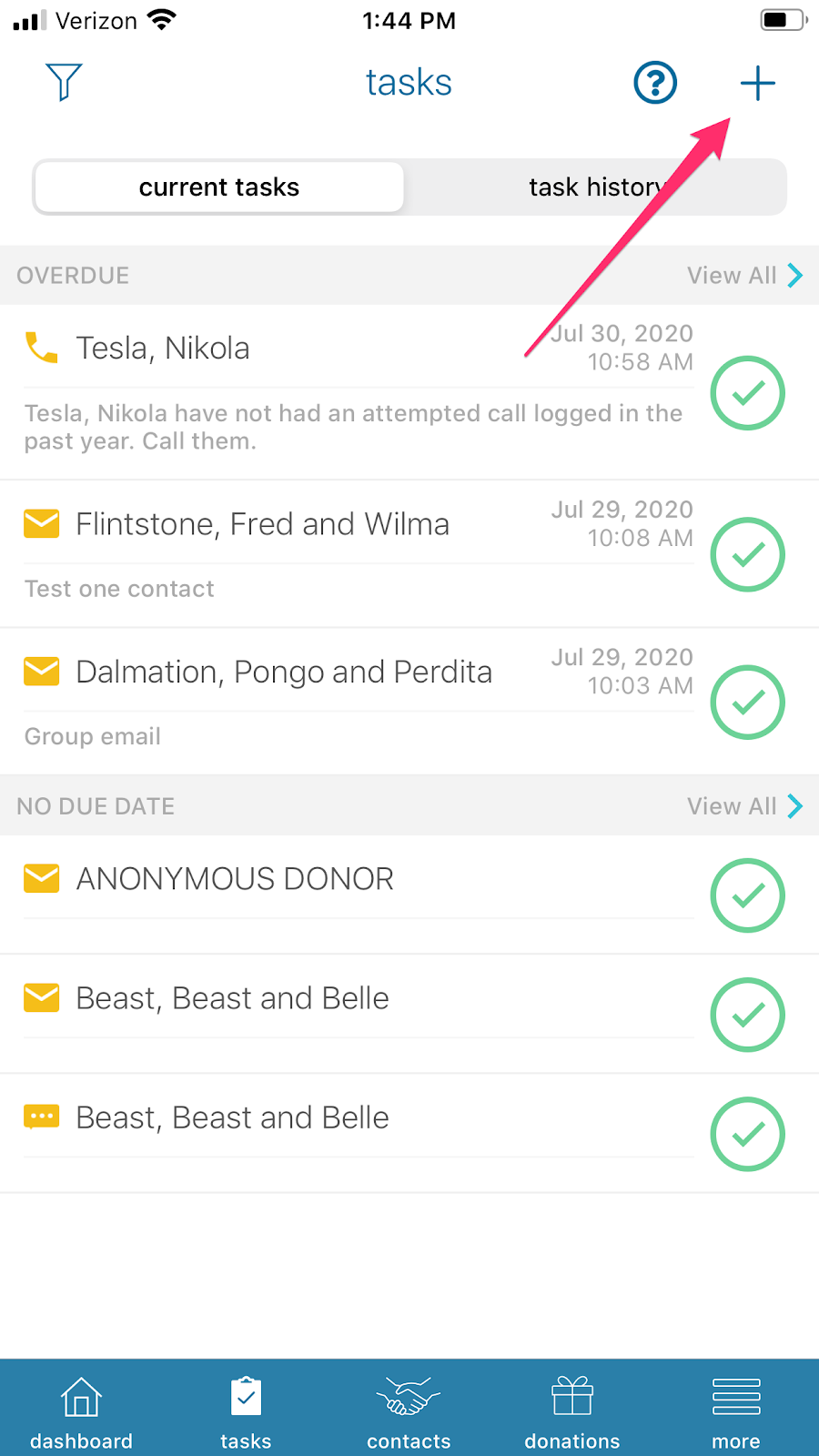This screenshot has height=1456, width=819.
Task: Open the contacts tab
Action: coord(409,1411)
